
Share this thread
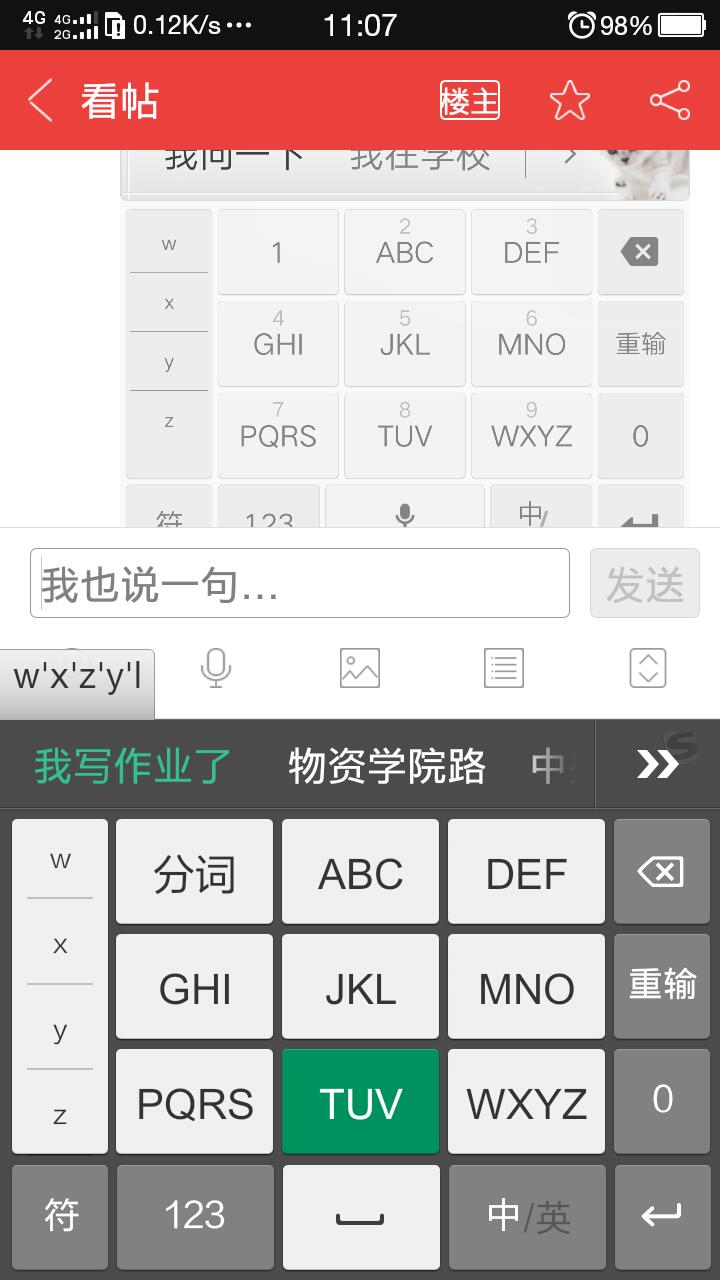coord(669,101)
